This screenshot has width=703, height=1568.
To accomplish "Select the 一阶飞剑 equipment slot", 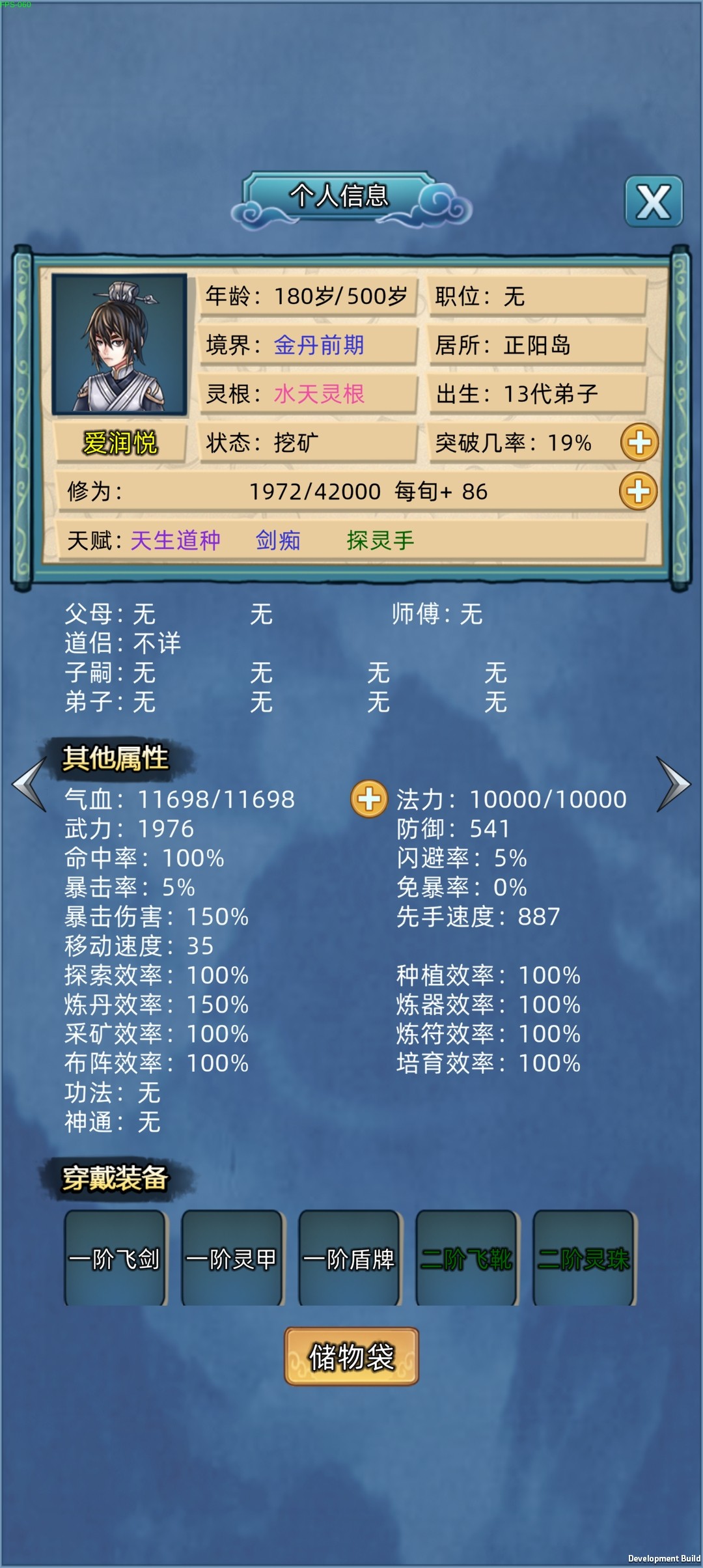I will tap(115, 1259).
